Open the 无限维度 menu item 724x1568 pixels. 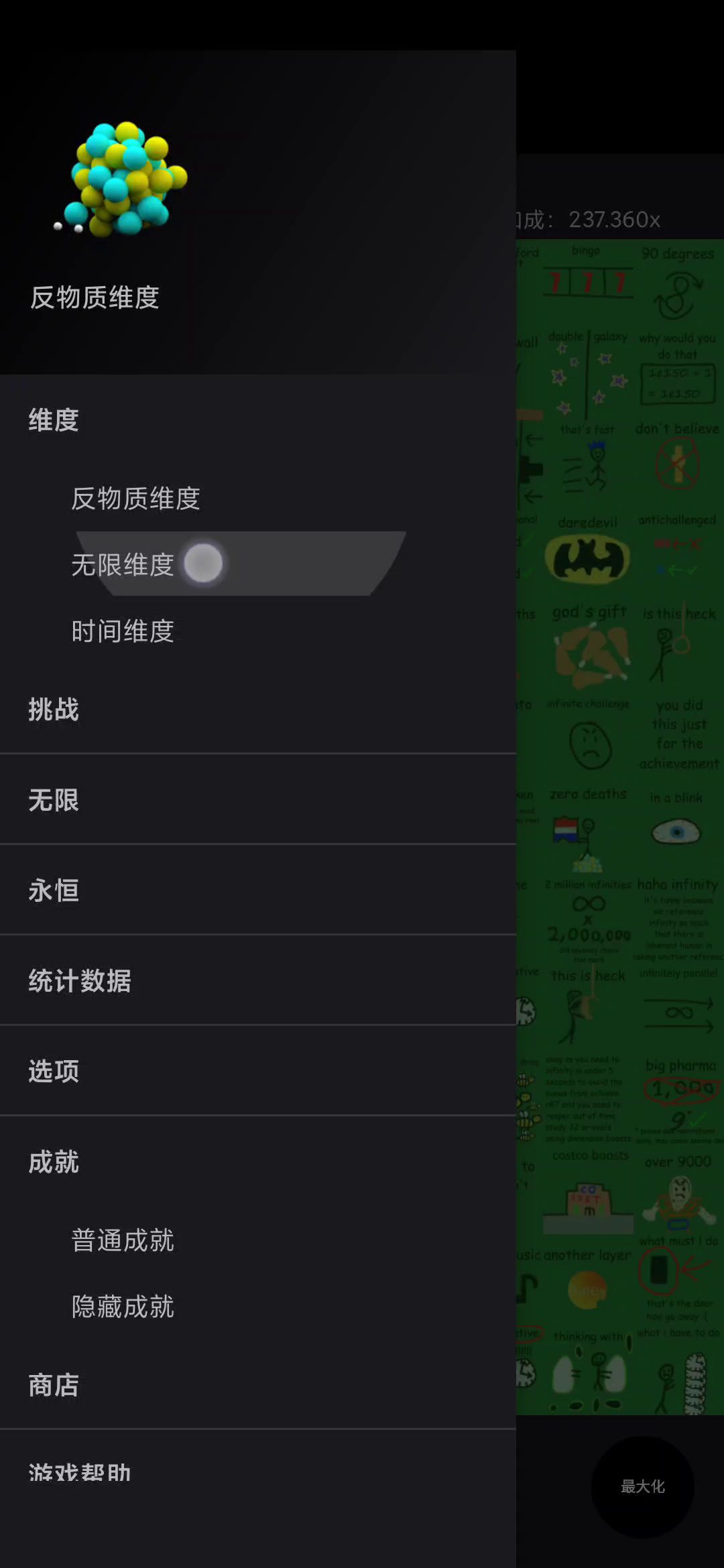point(123,564)
